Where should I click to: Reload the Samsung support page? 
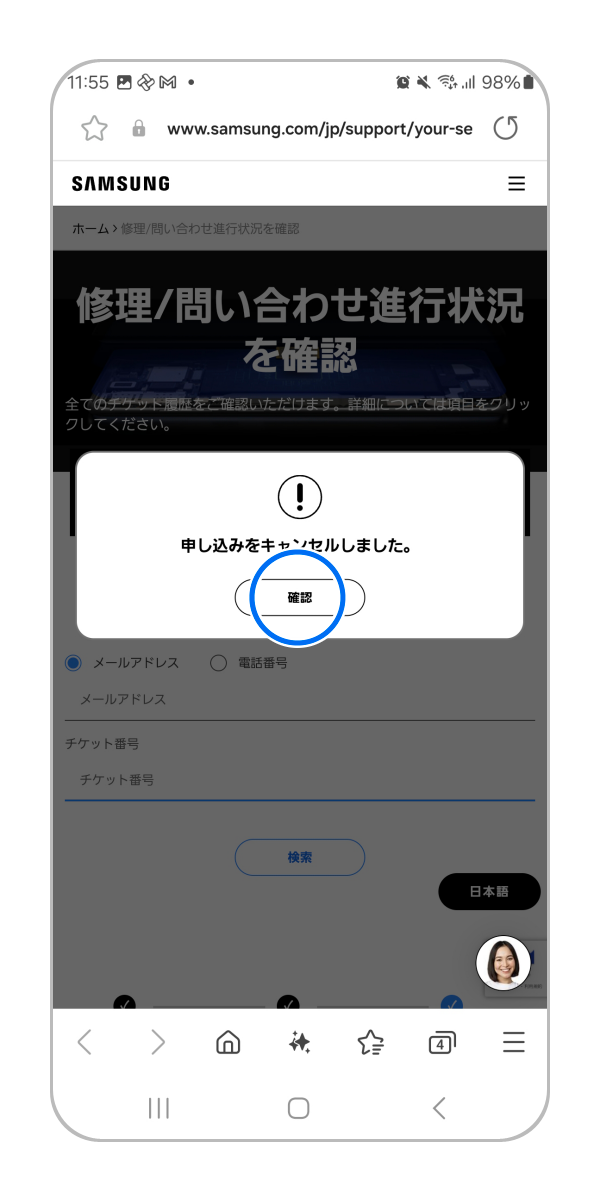pos(506,128)
